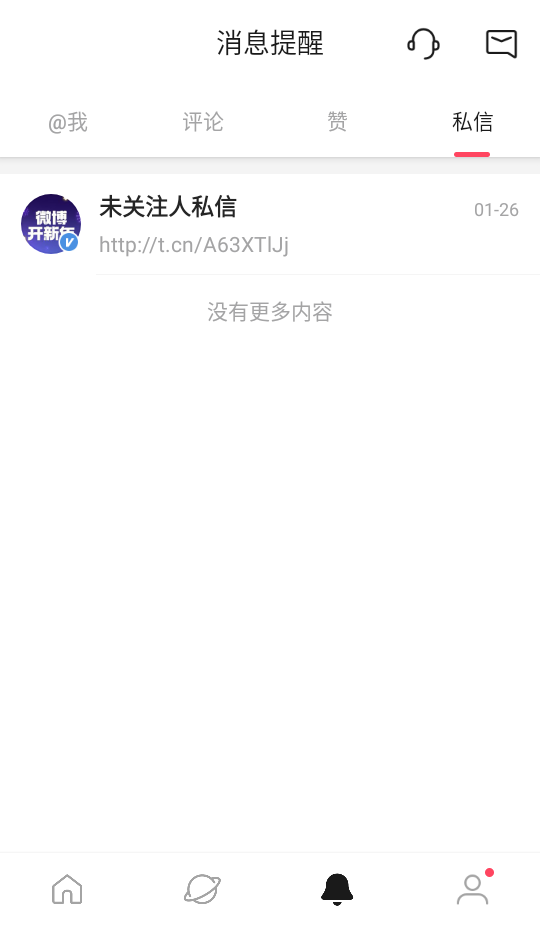Screen dimensions: 540x925
Task: Open the profile tab
Action: [x=473, y=889]
